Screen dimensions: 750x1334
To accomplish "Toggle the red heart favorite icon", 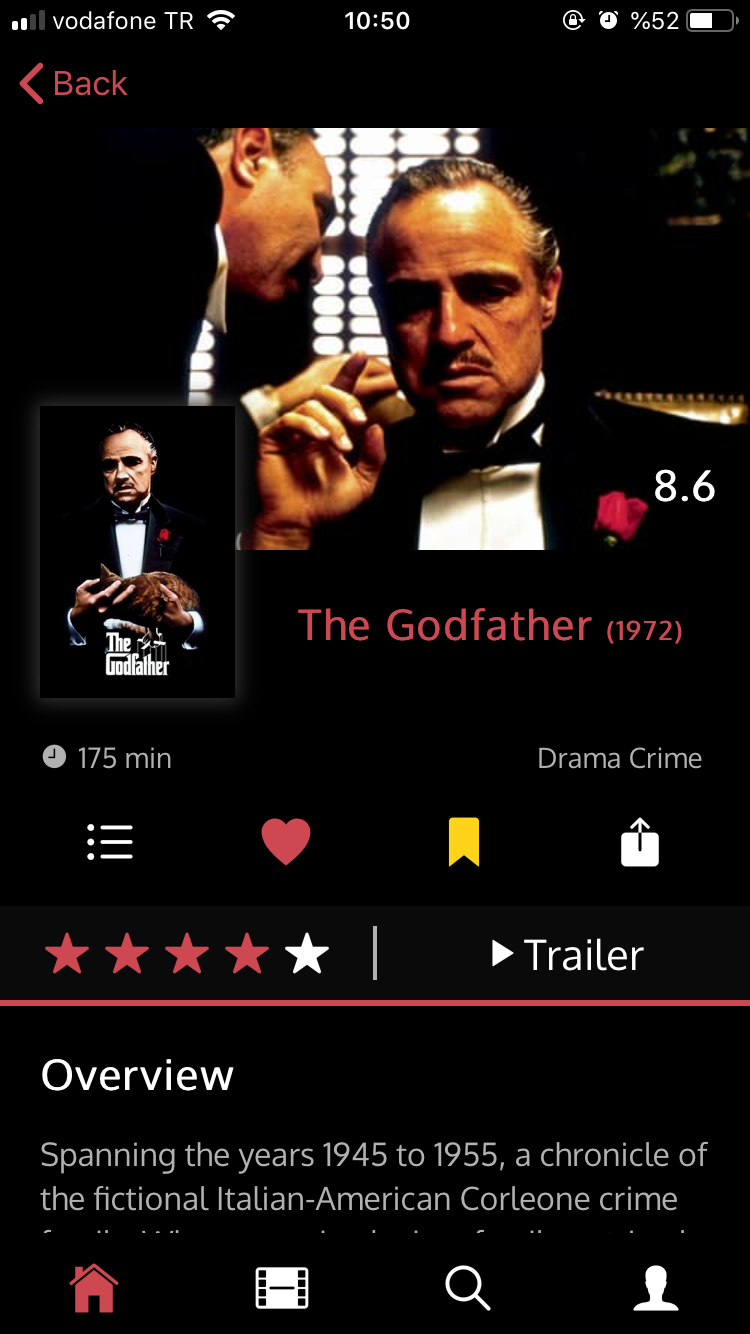I will tap(286, 842).
